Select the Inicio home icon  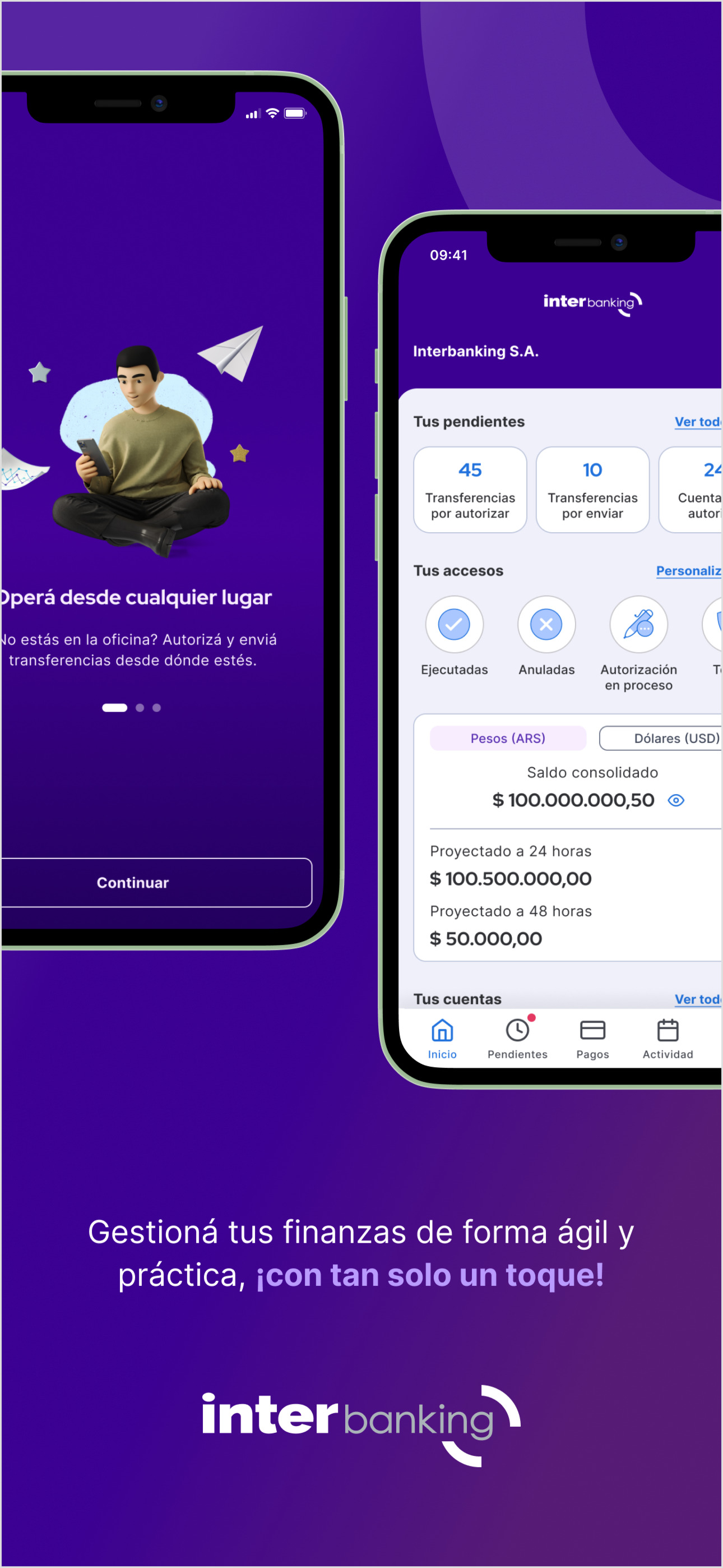[x=441, y=1031]
